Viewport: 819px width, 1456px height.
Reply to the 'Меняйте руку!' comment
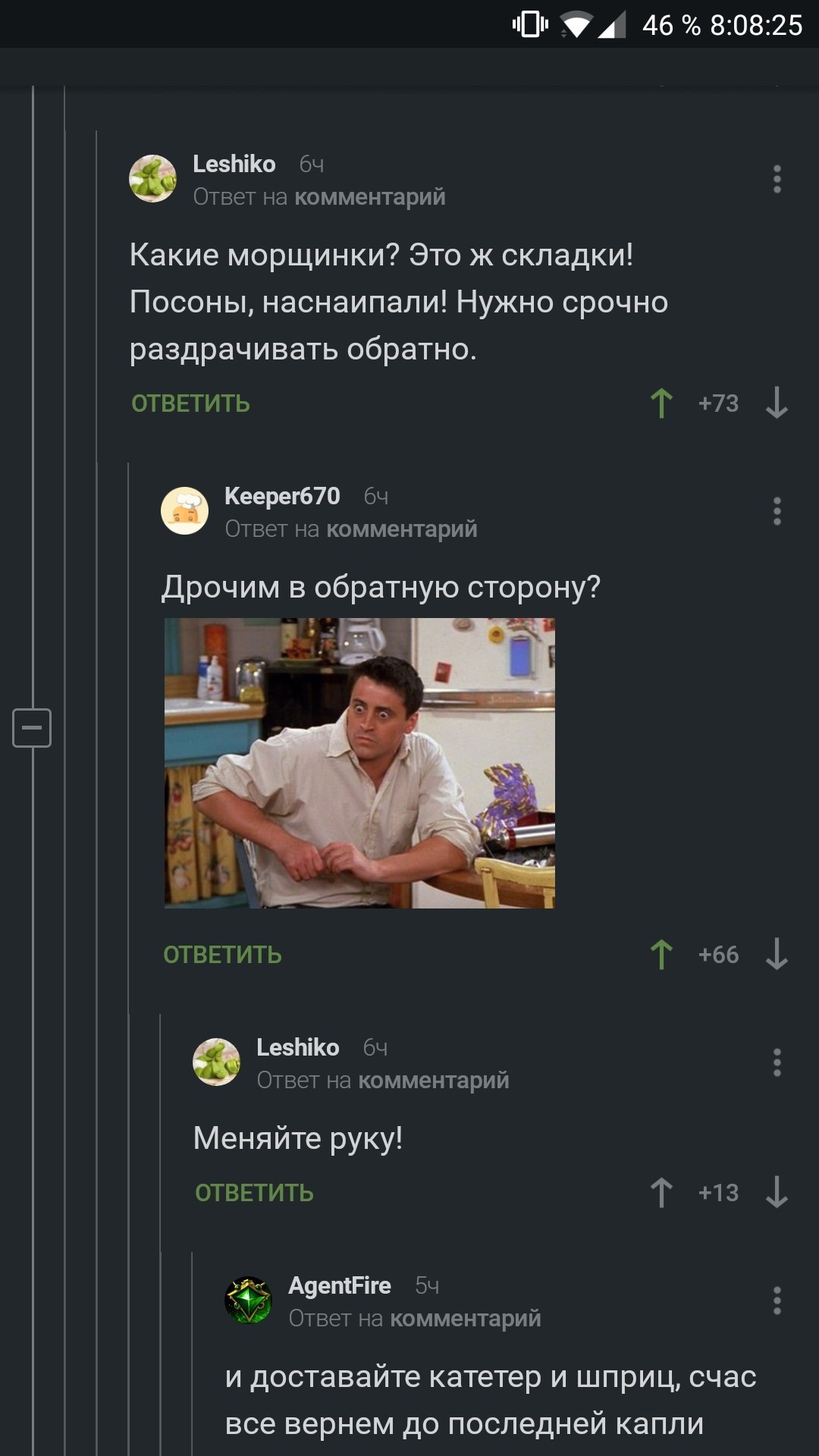254,1193
